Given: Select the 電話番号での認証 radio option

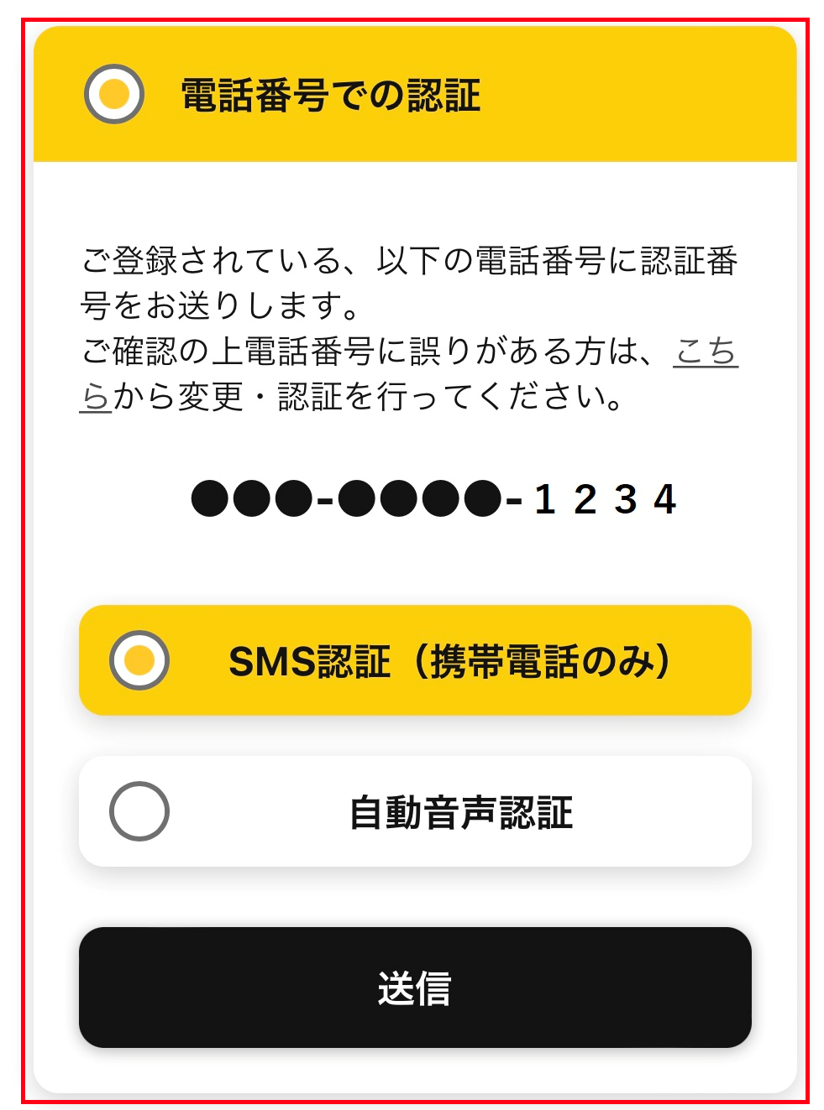Looking at the screenshot, I should coord(114,94).
